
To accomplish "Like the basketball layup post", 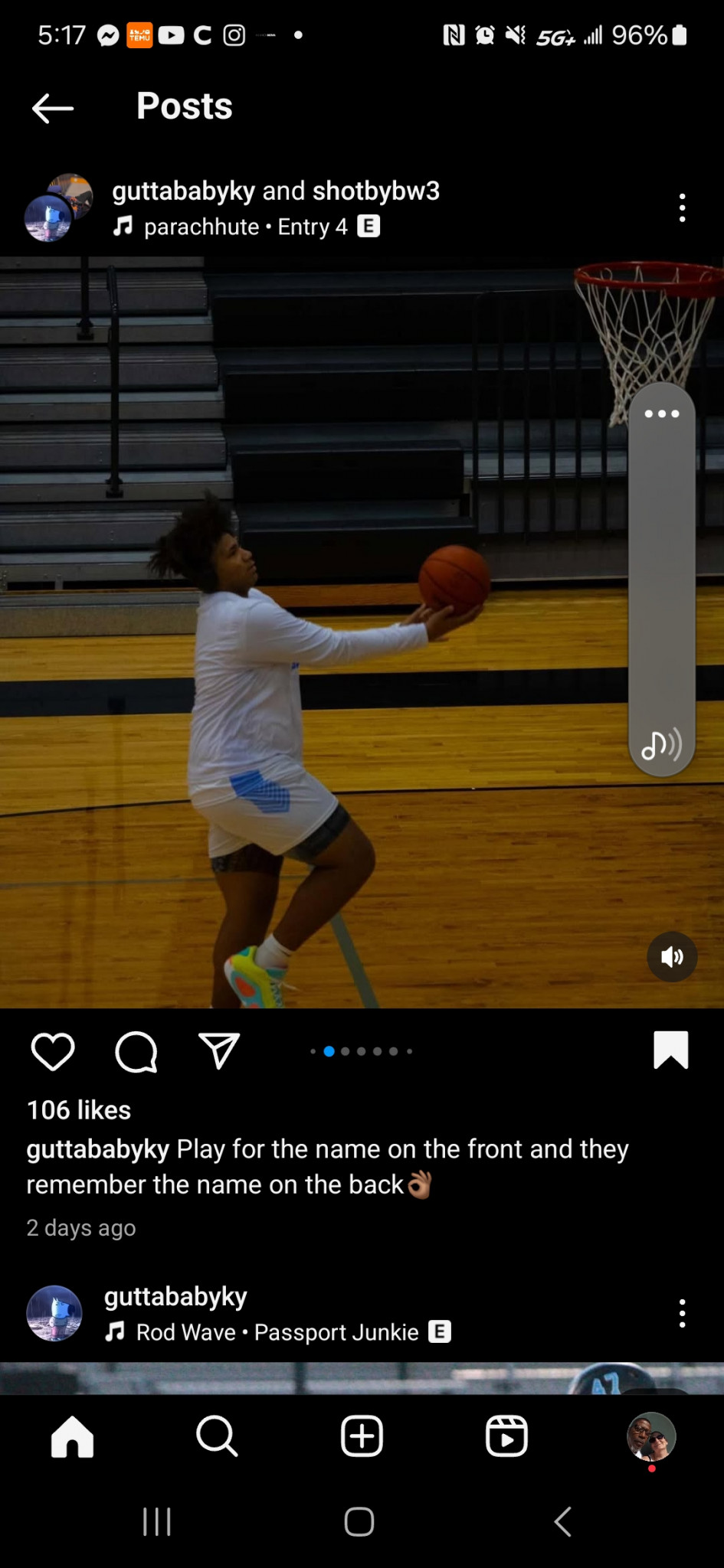I will (53, 1051).
